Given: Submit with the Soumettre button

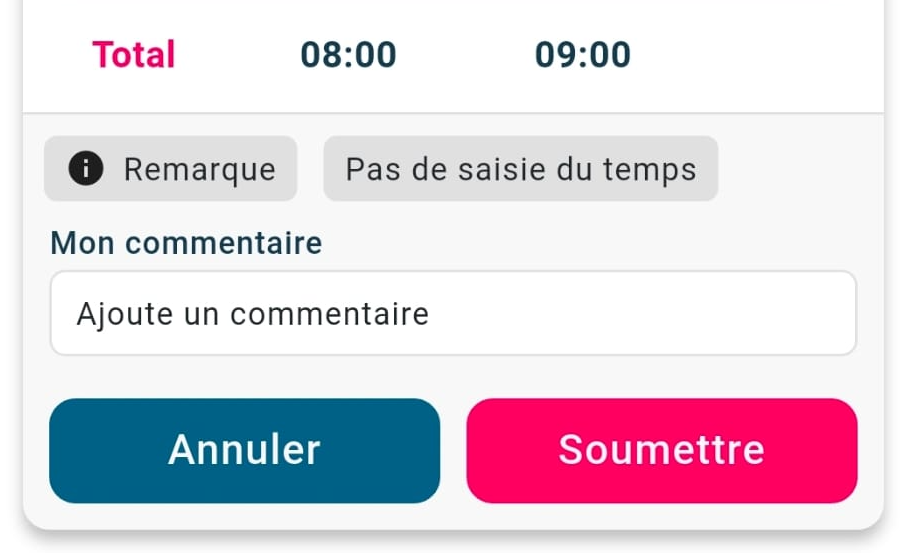Looking at the screenshot, I should 661,450.
